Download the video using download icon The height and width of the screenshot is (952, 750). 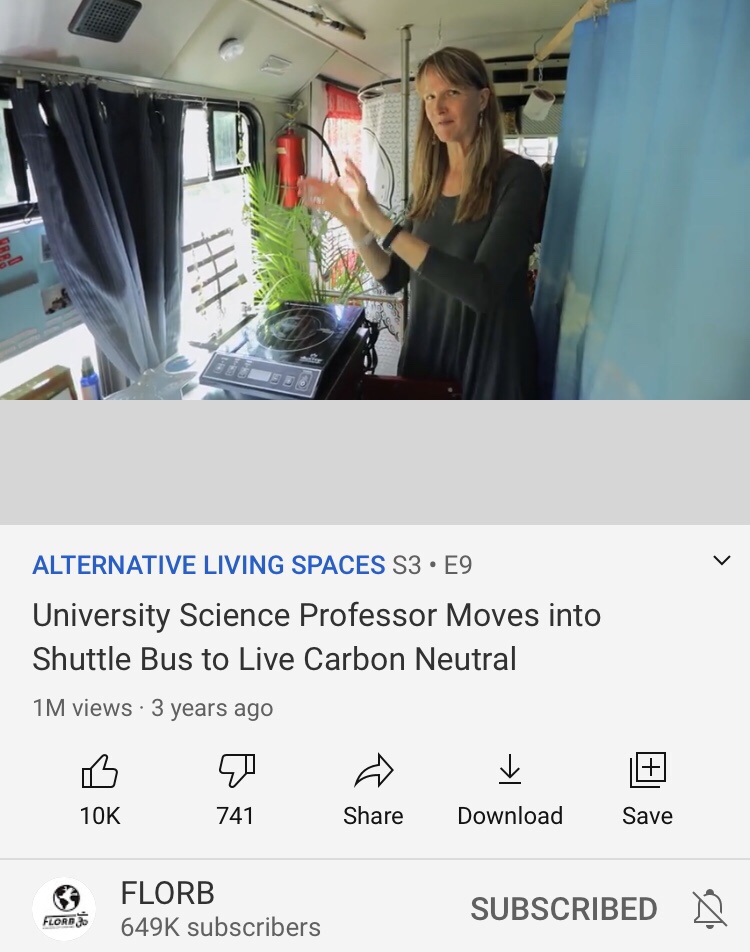510,770
